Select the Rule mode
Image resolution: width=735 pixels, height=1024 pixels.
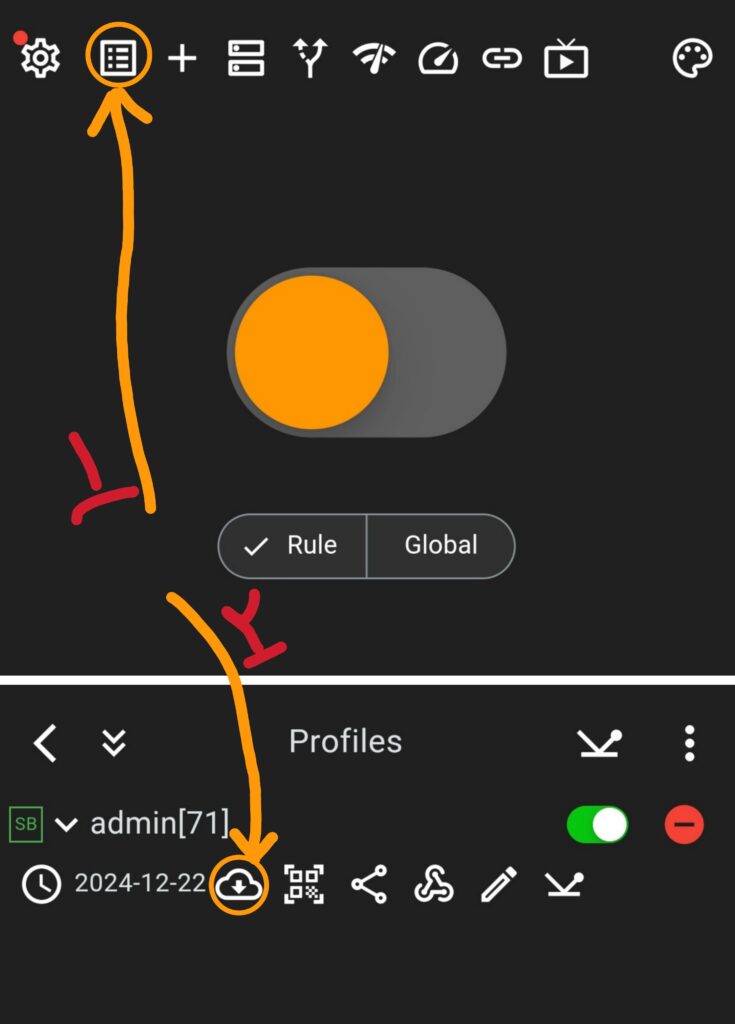[293, 546]
